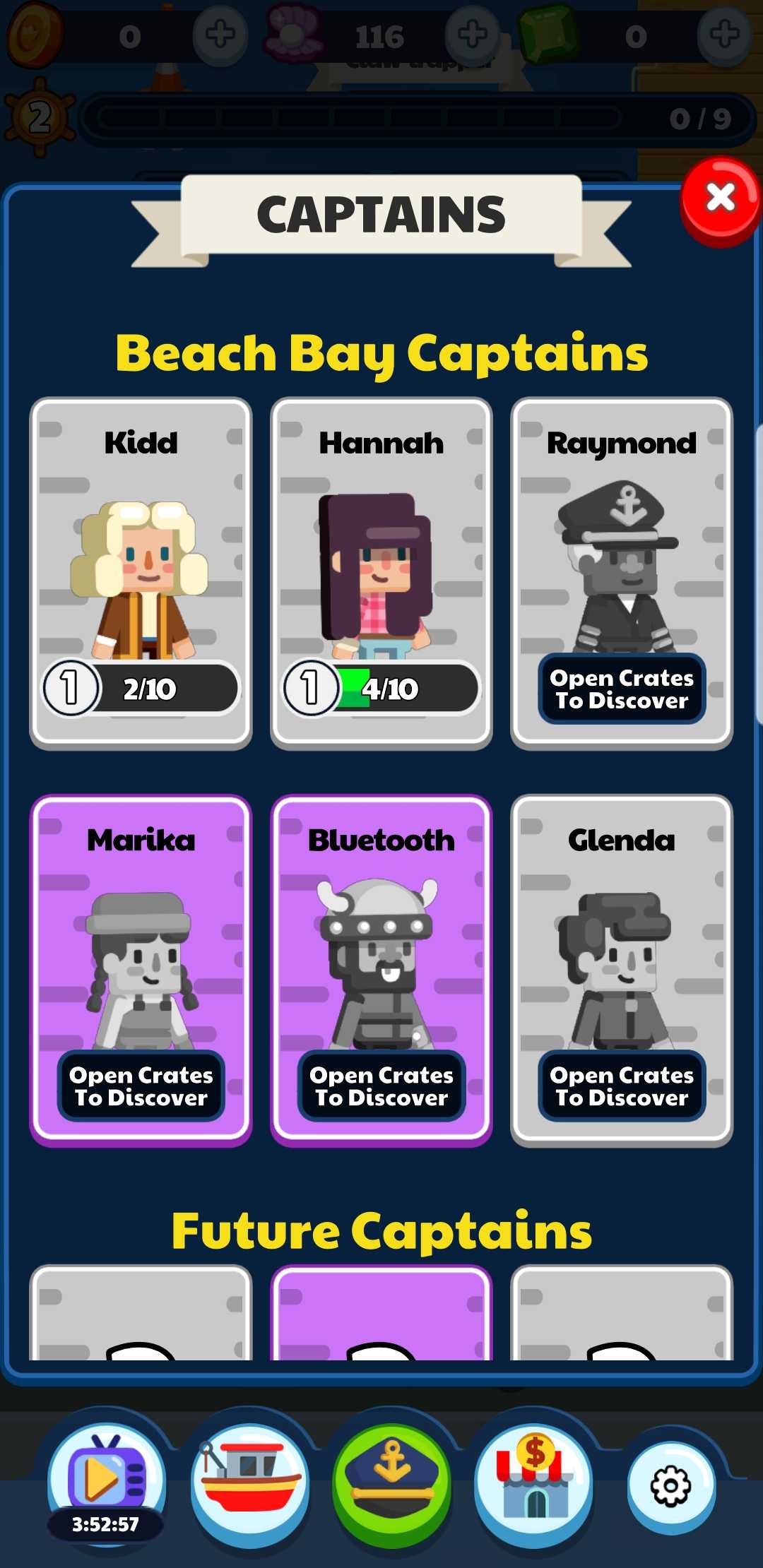Open the settings gear
763x1568 pixels.
[x=671, y=1487]
